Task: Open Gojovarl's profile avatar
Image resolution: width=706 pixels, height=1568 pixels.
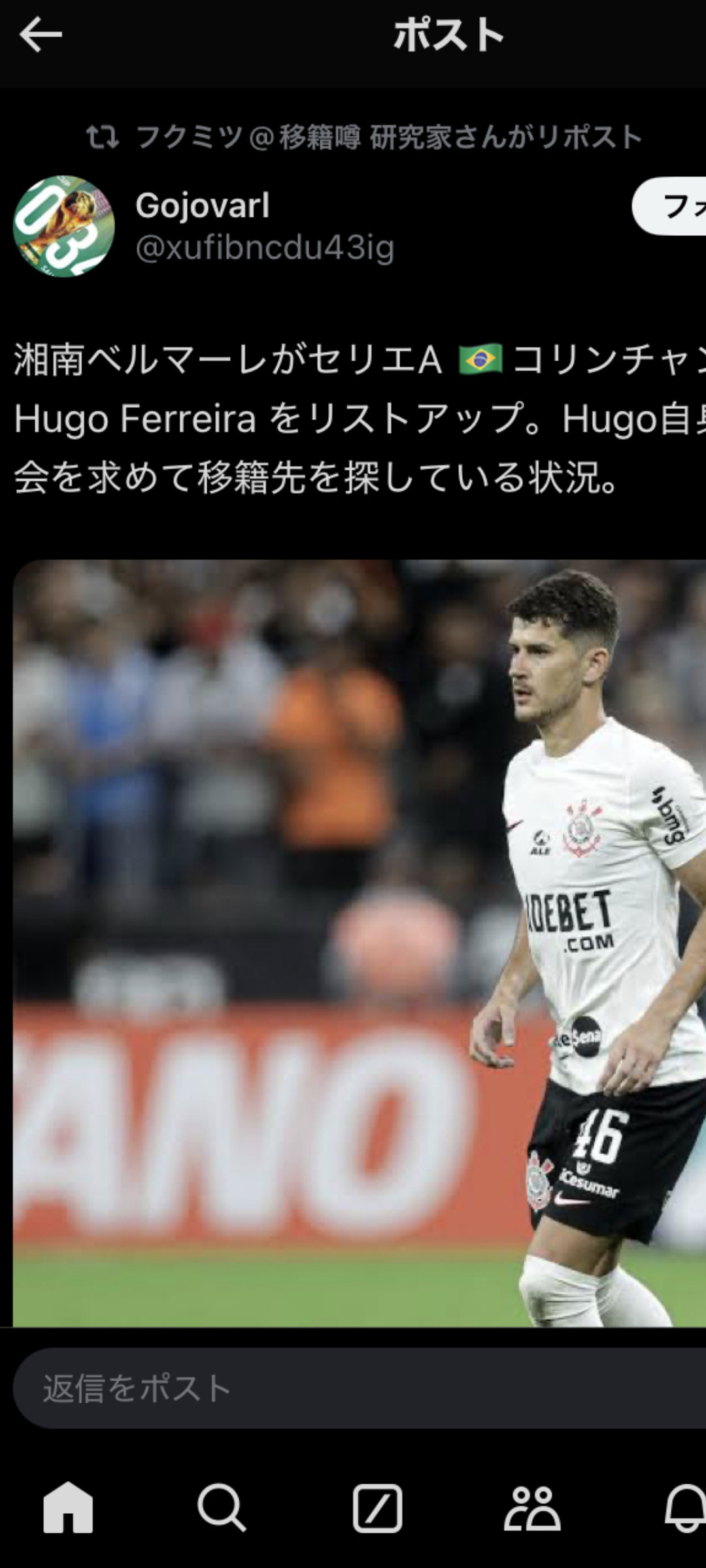Action: point(63,226)
